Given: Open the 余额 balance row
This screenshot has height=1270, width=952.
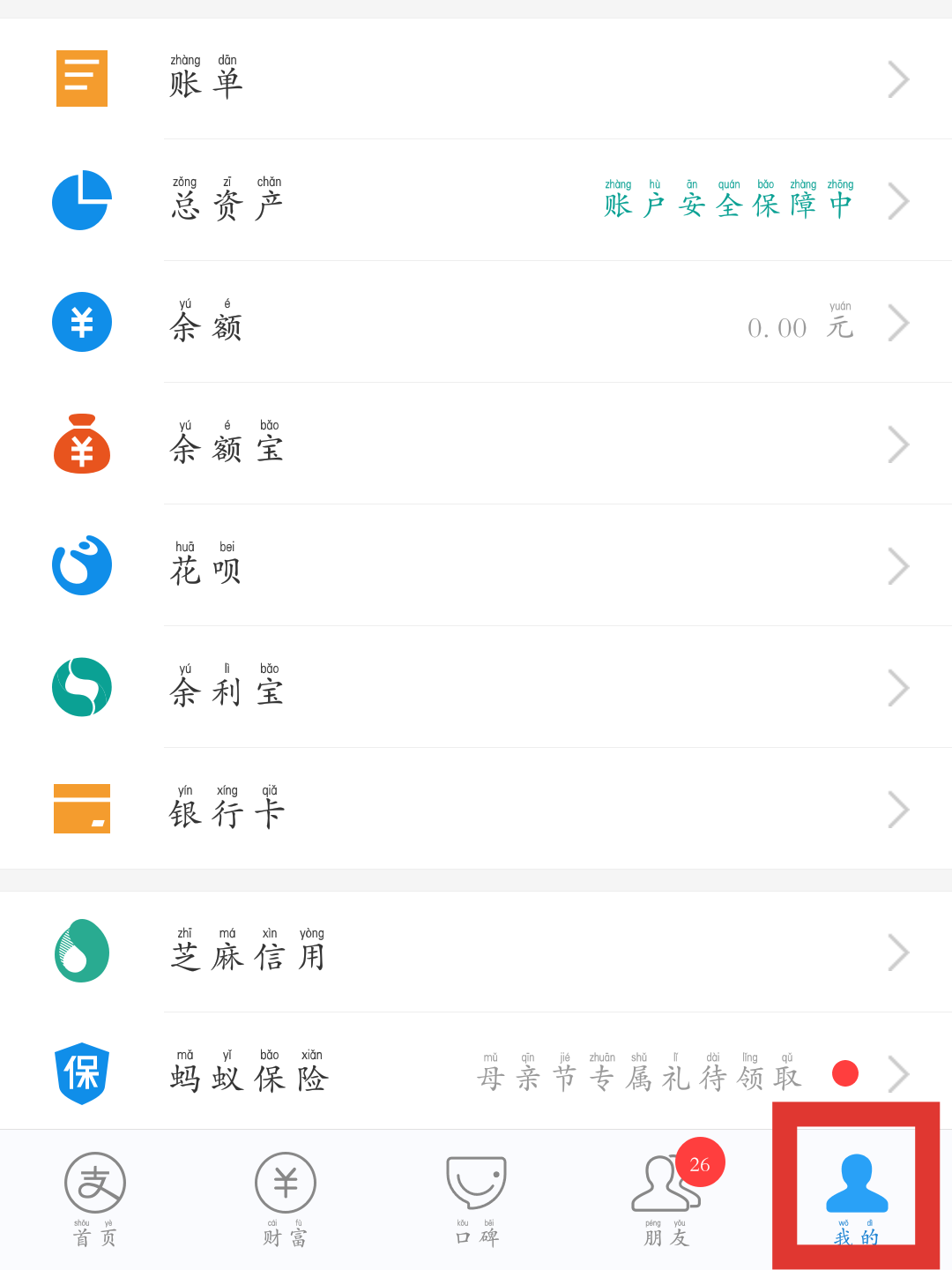Looking at the screenshot, I should point(476,322).
